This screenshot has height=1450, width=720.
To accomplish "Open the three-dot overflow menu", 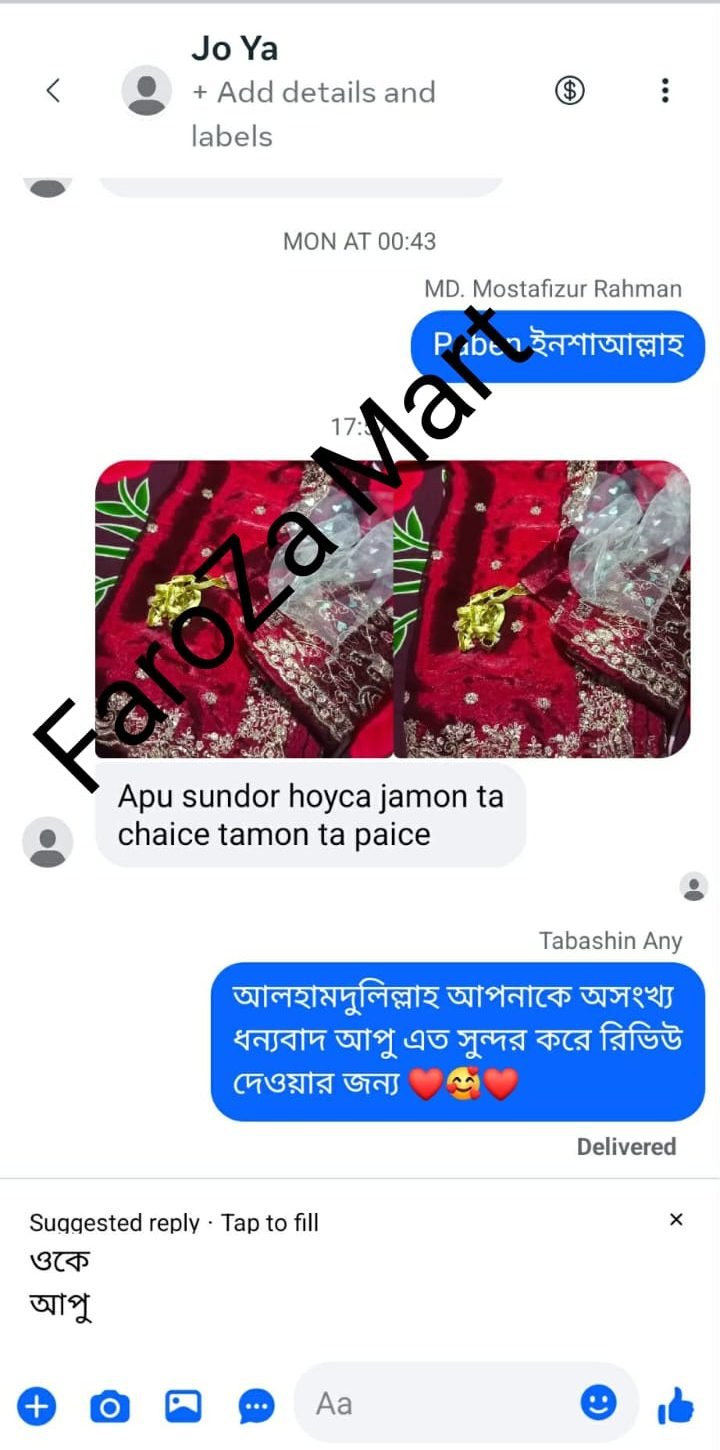I will pyautogui.click(x=665, y=91).
